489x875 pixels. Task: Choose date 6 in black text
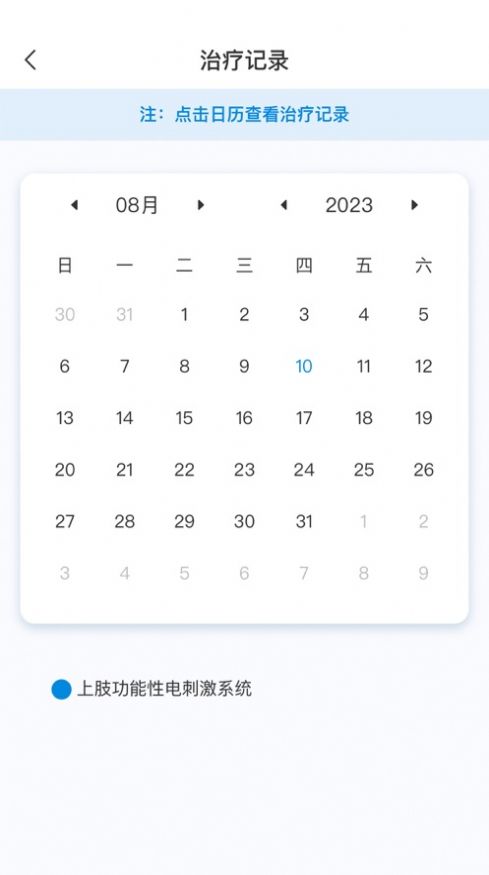pos(65,366)
